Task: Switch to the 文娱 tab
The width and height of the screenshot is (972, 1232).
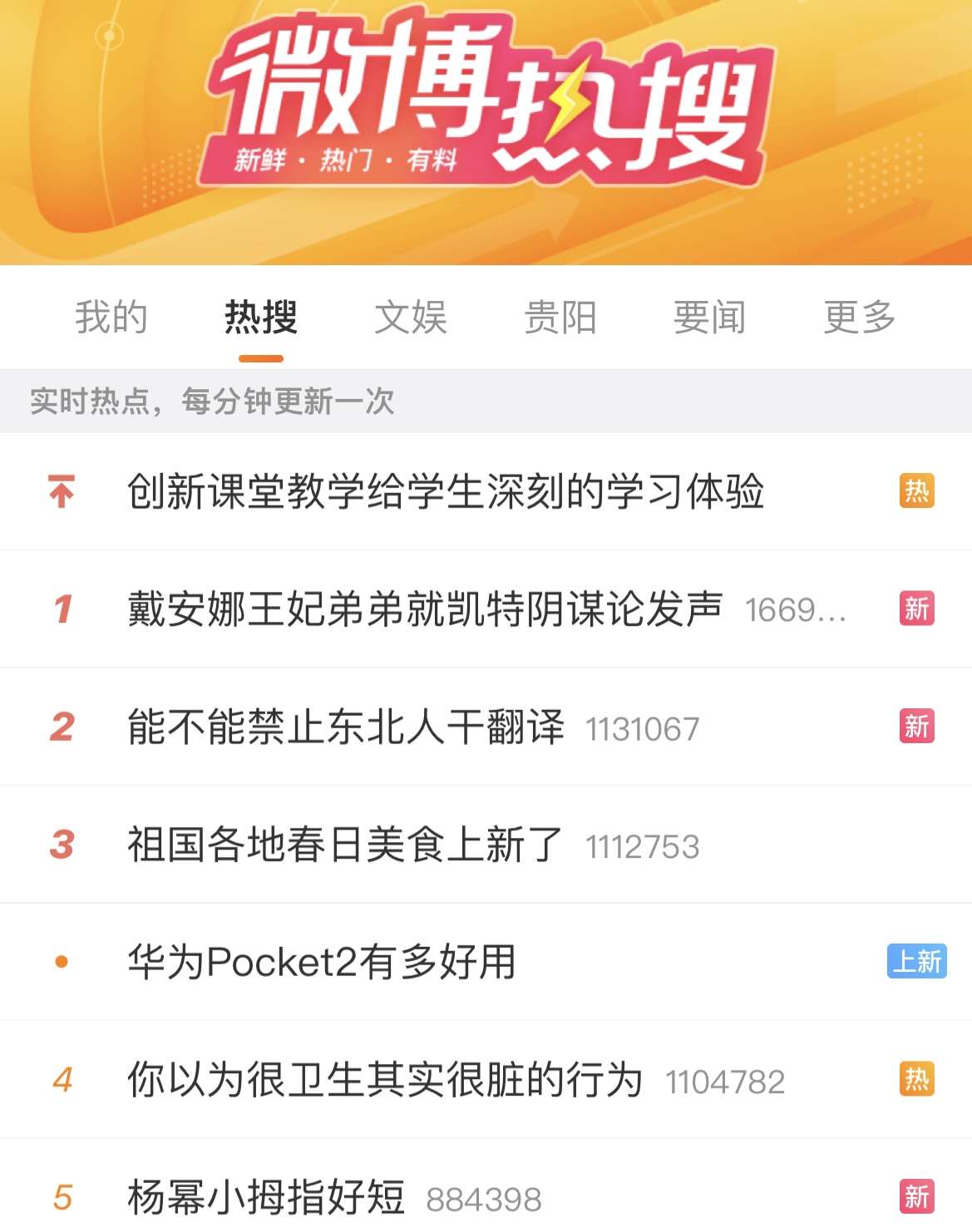Action: click(411, 318)
